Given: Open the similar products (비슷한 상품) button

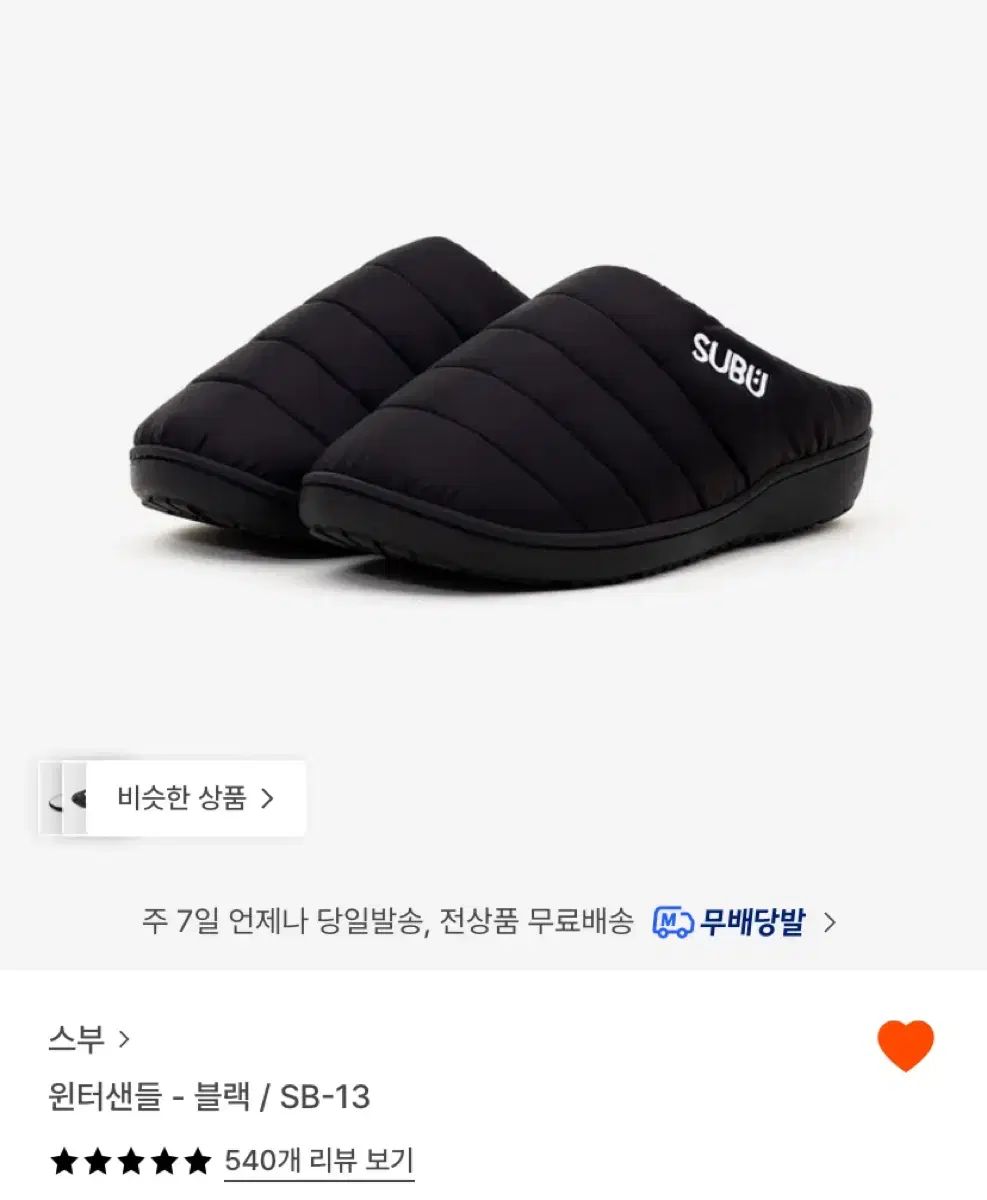Looking at the screenshot, I should coord(195,798).
